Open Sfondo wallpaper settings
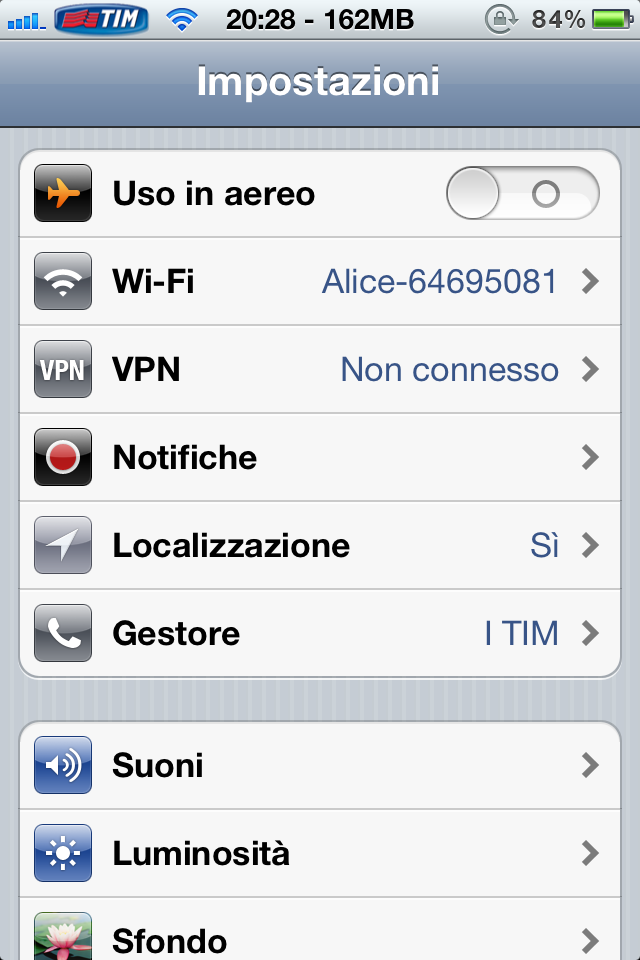The image size is (640, 960). (x=320, y=938)
